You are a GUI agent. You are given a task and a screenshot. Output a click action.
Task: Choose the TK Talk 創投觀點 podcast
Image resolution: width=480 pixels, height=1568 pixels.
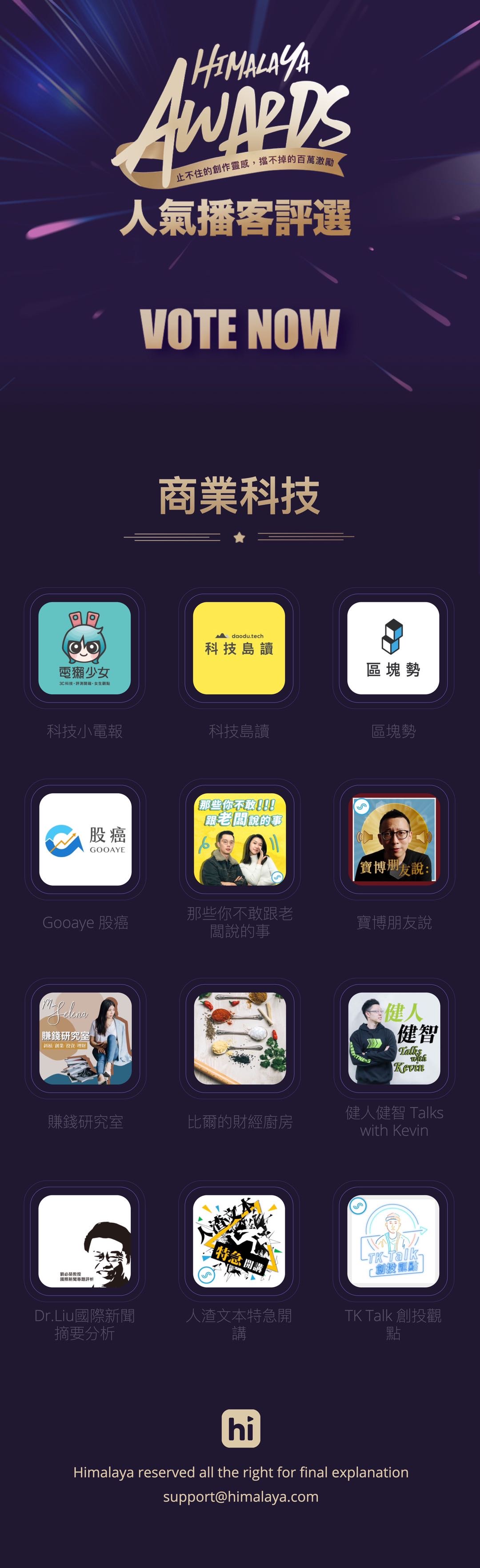393,1241
